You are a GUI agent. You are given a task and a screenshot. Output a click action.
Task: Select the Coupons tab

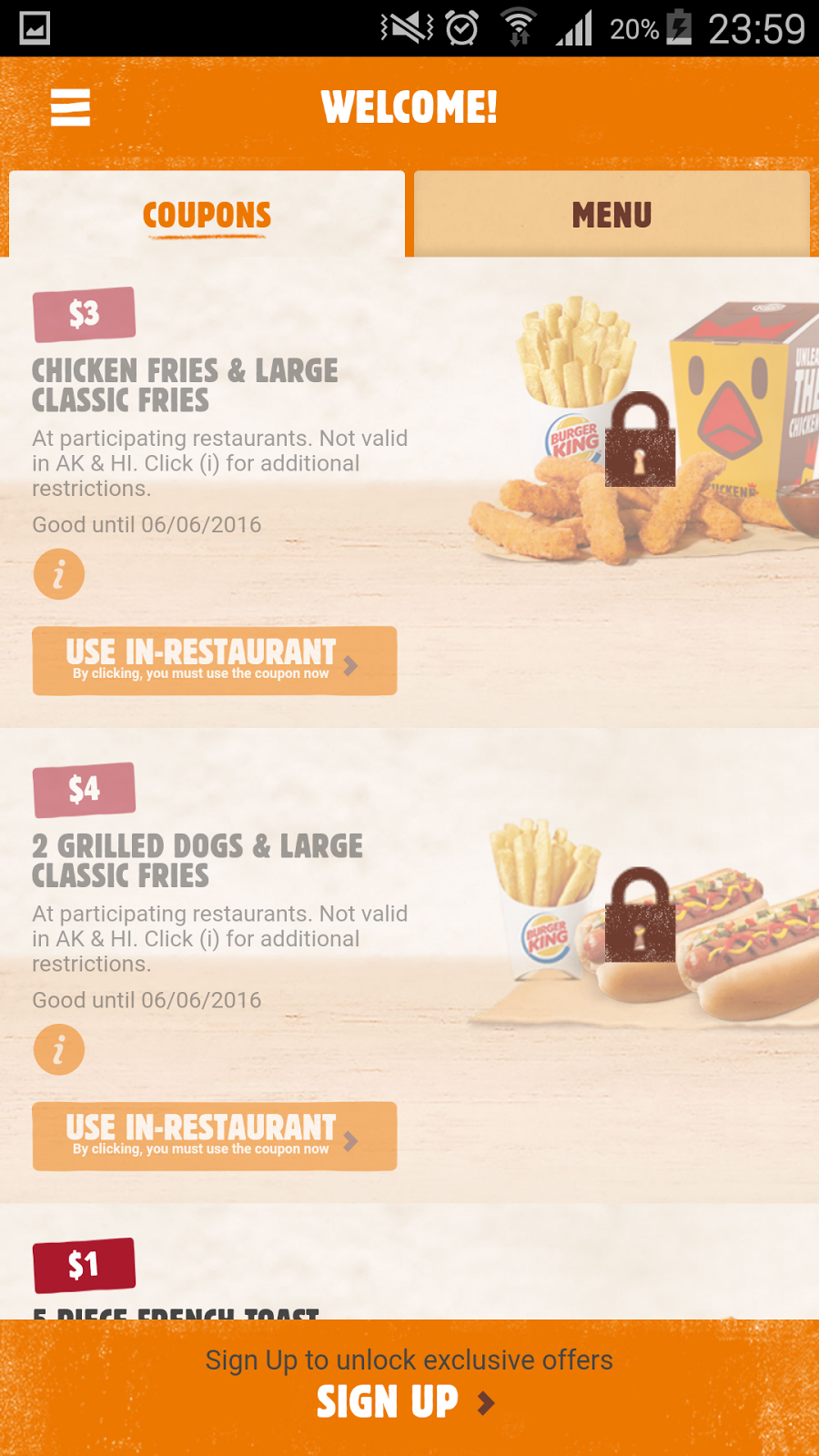click(x=207, y=215)
